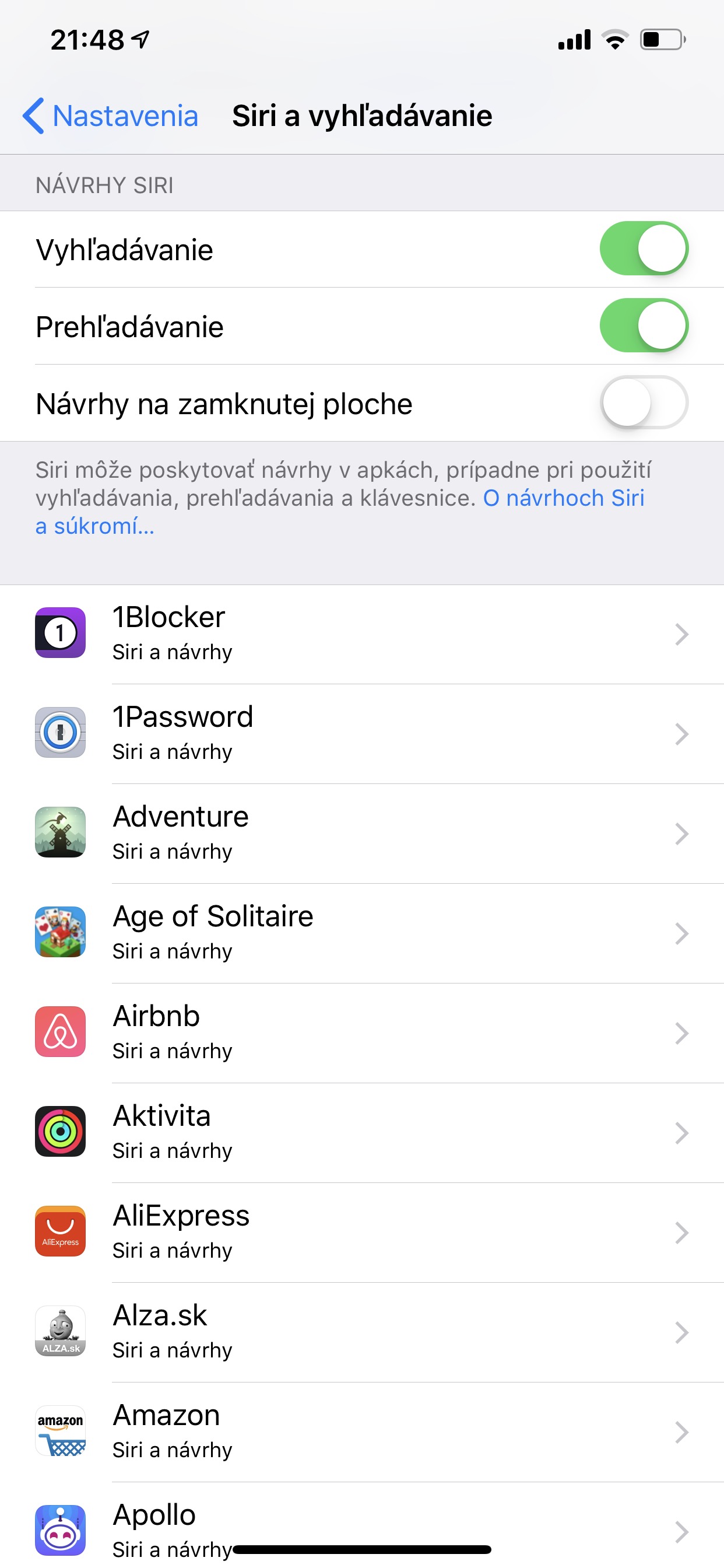Enable Návrhy na zamknutej ploche
This screenshot has height=1568, width=724.
644,403
